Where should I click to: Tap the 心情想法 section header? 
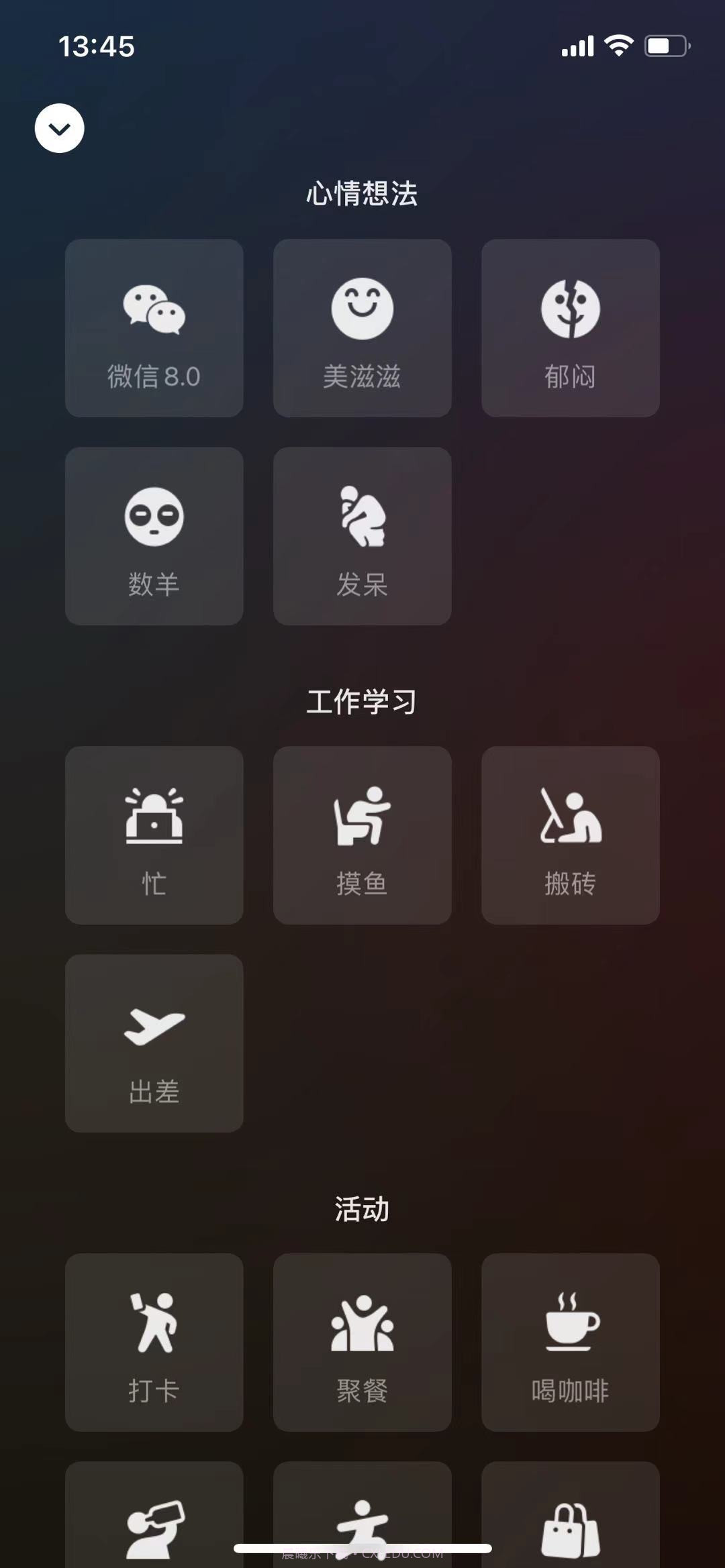tap(362, 193)
